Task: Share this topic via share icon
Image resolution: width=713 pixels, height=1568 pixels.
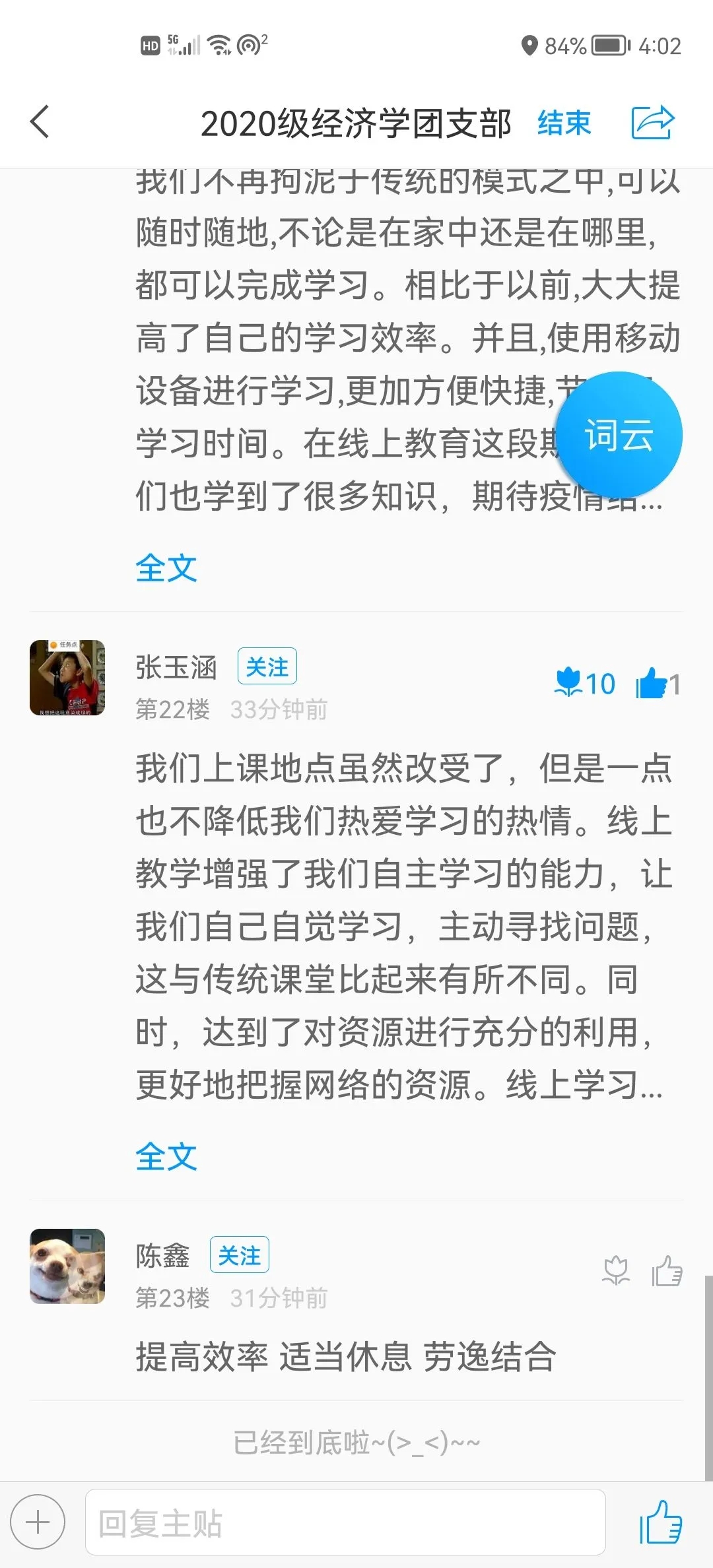Action: 652,123
